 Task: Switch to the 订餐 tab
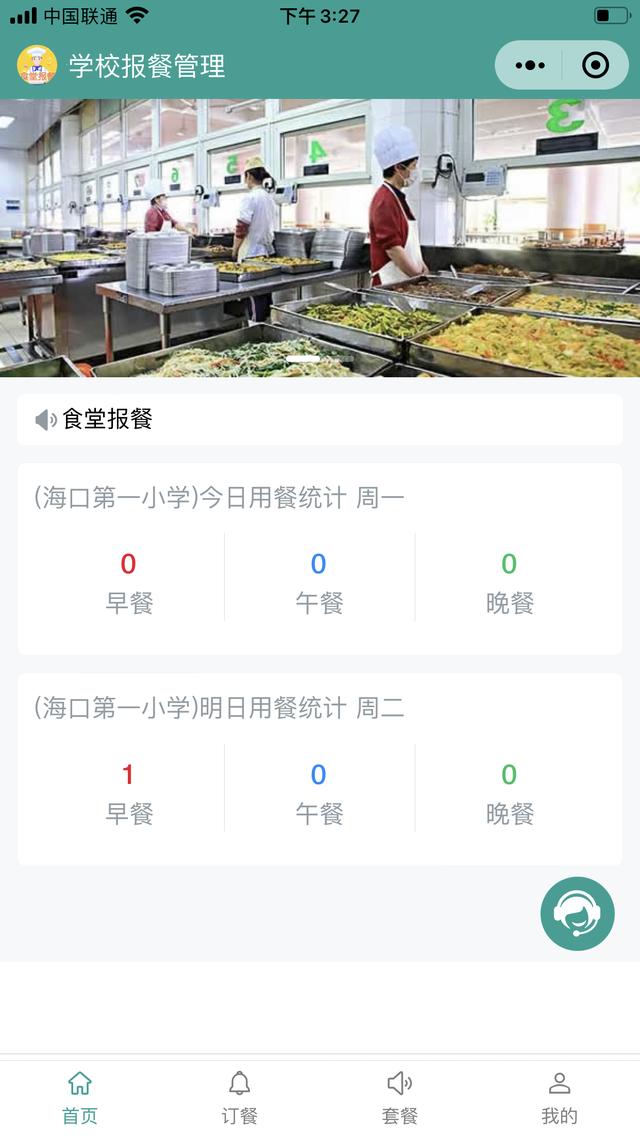coord(240,1097)
